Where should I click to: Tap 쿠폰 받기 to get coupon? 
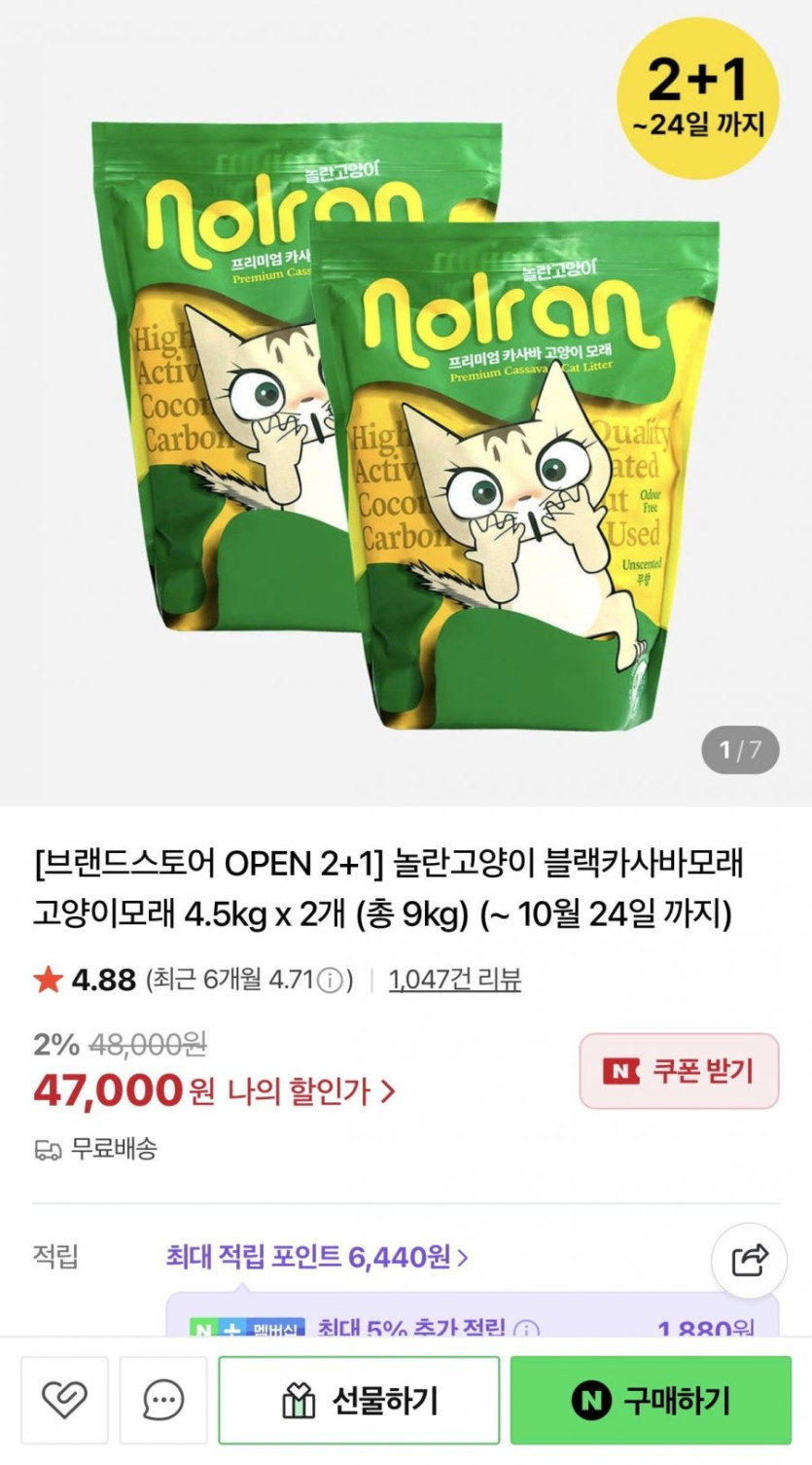pos(679,1071)
